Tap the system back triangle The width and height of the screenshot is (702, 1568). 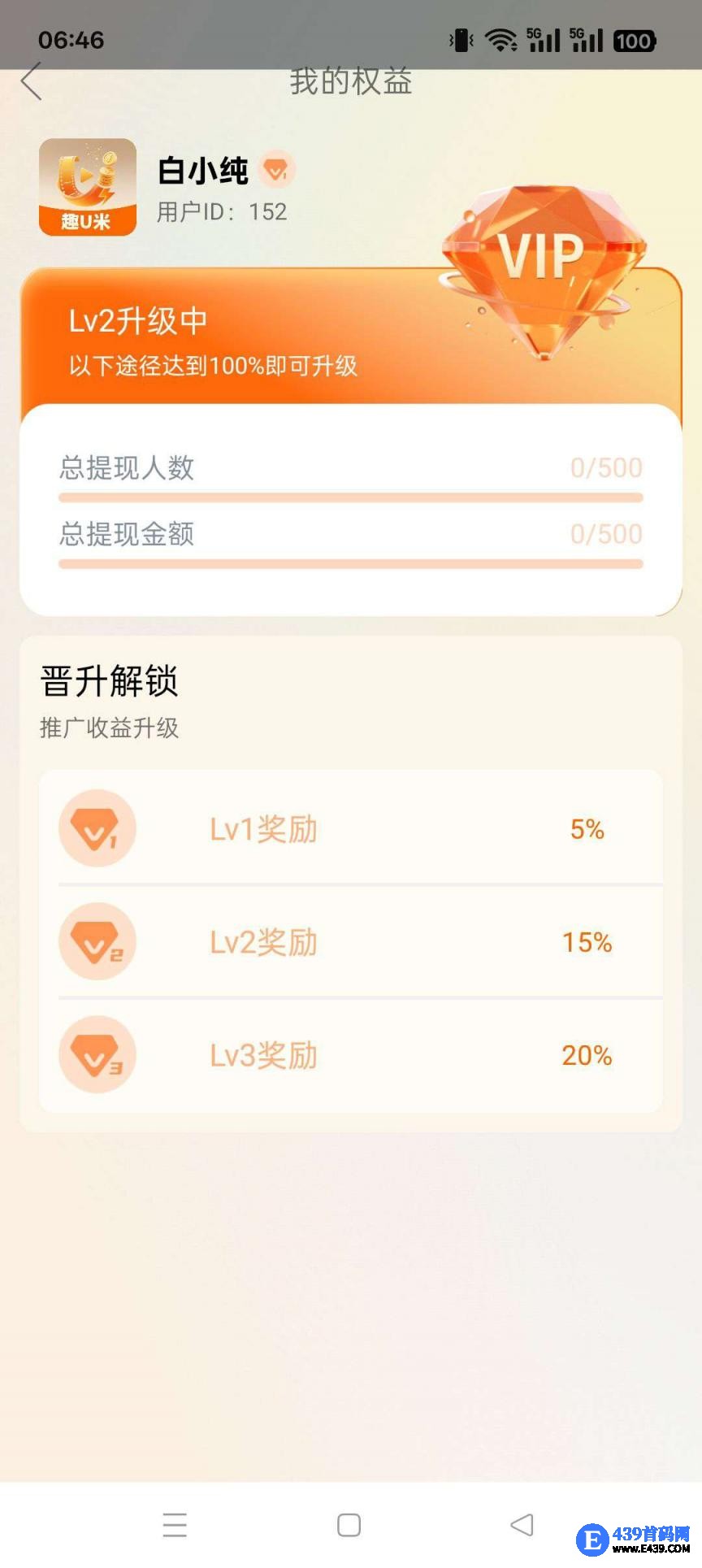(522, 1525)
